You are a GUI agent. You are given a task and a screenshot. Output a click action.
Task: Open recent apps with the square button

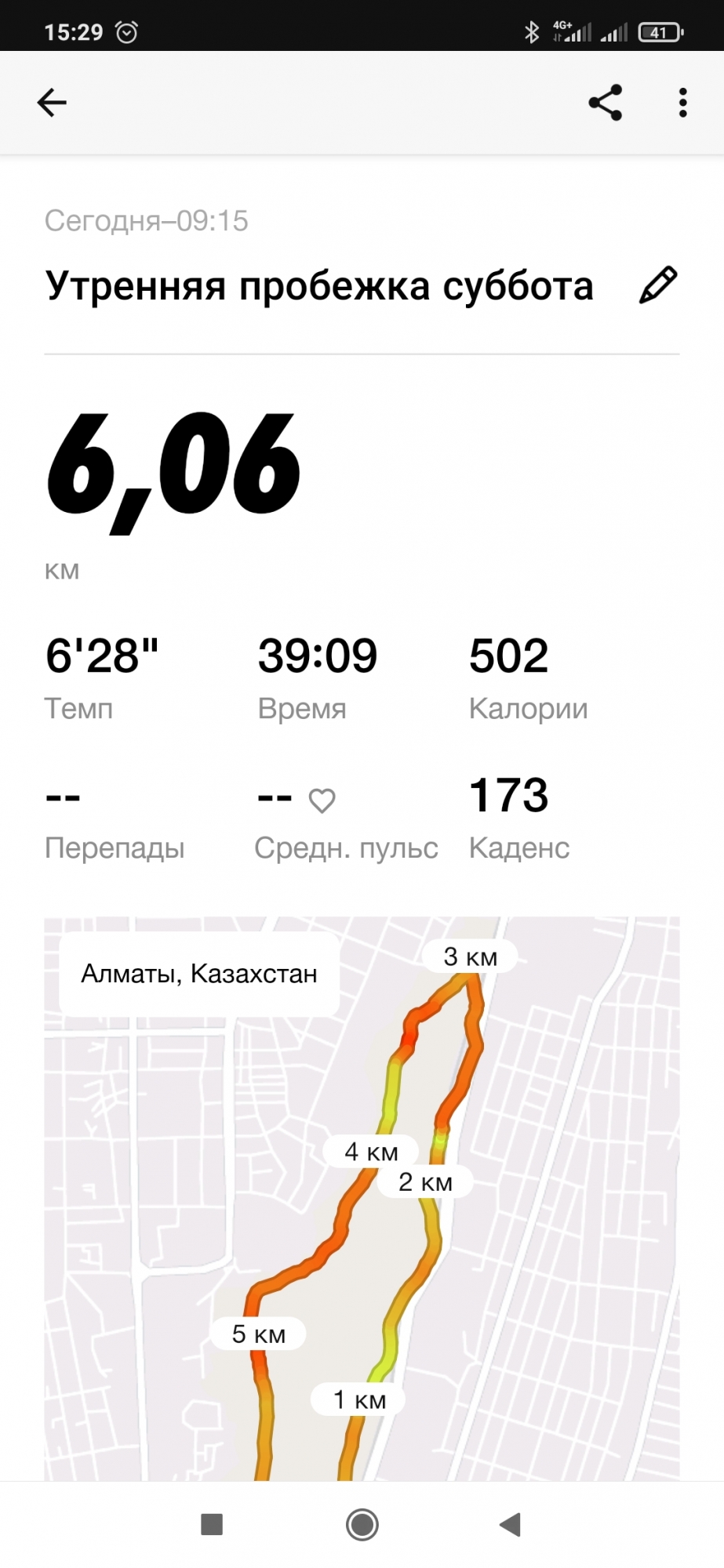pos(212,1524)
